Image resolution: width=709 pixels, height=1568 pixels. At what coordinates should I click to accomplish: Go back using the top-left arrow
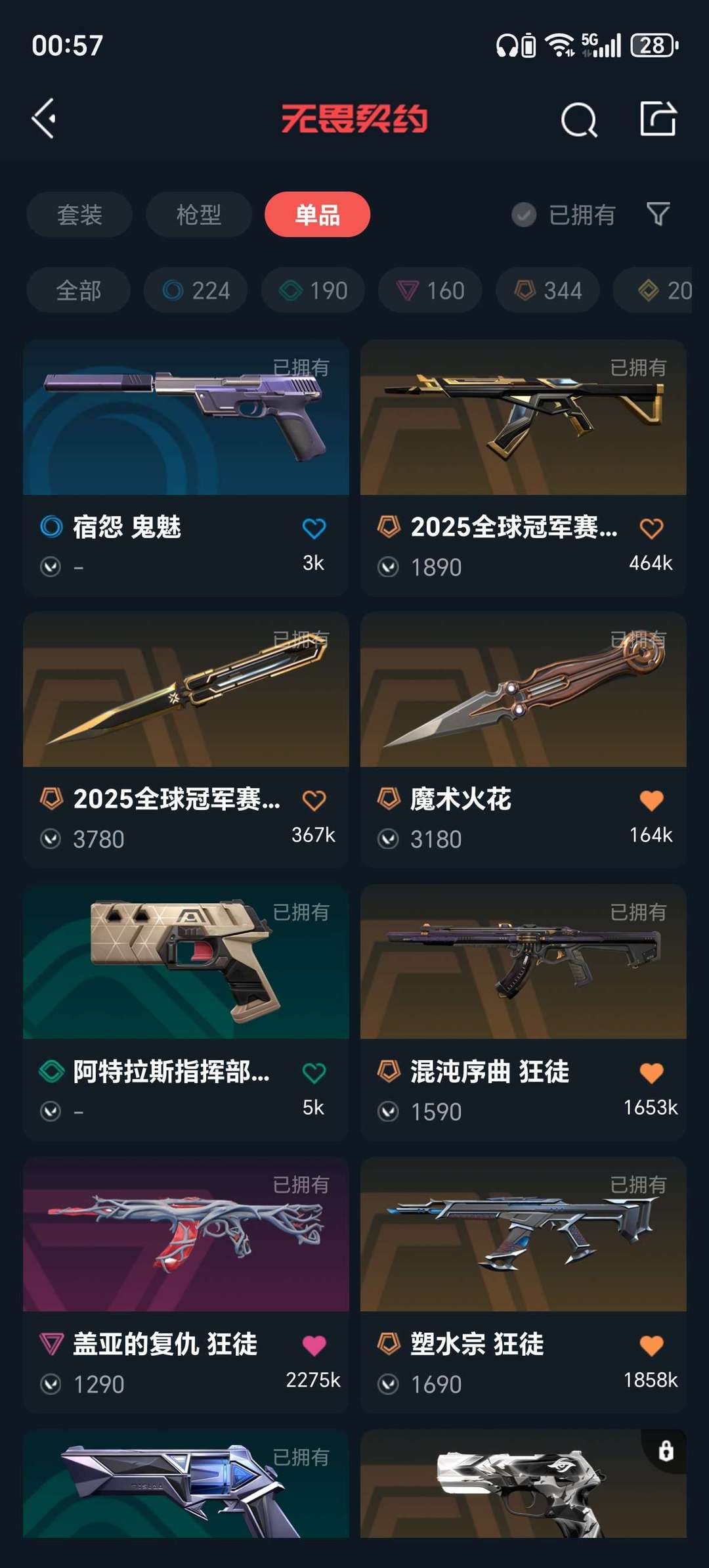coord(44,119)
